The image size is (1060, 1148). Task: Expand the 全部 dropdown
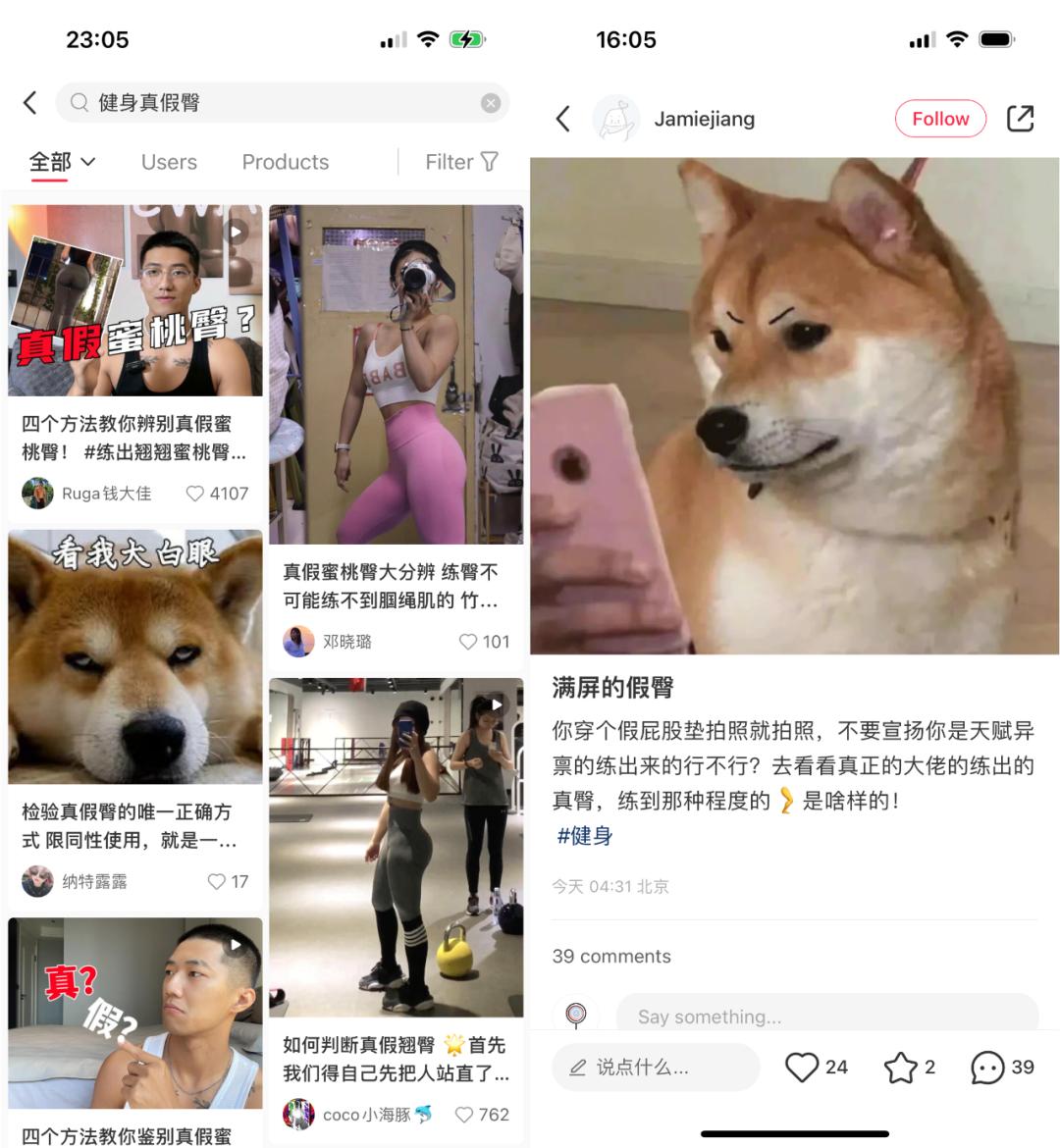62,162
